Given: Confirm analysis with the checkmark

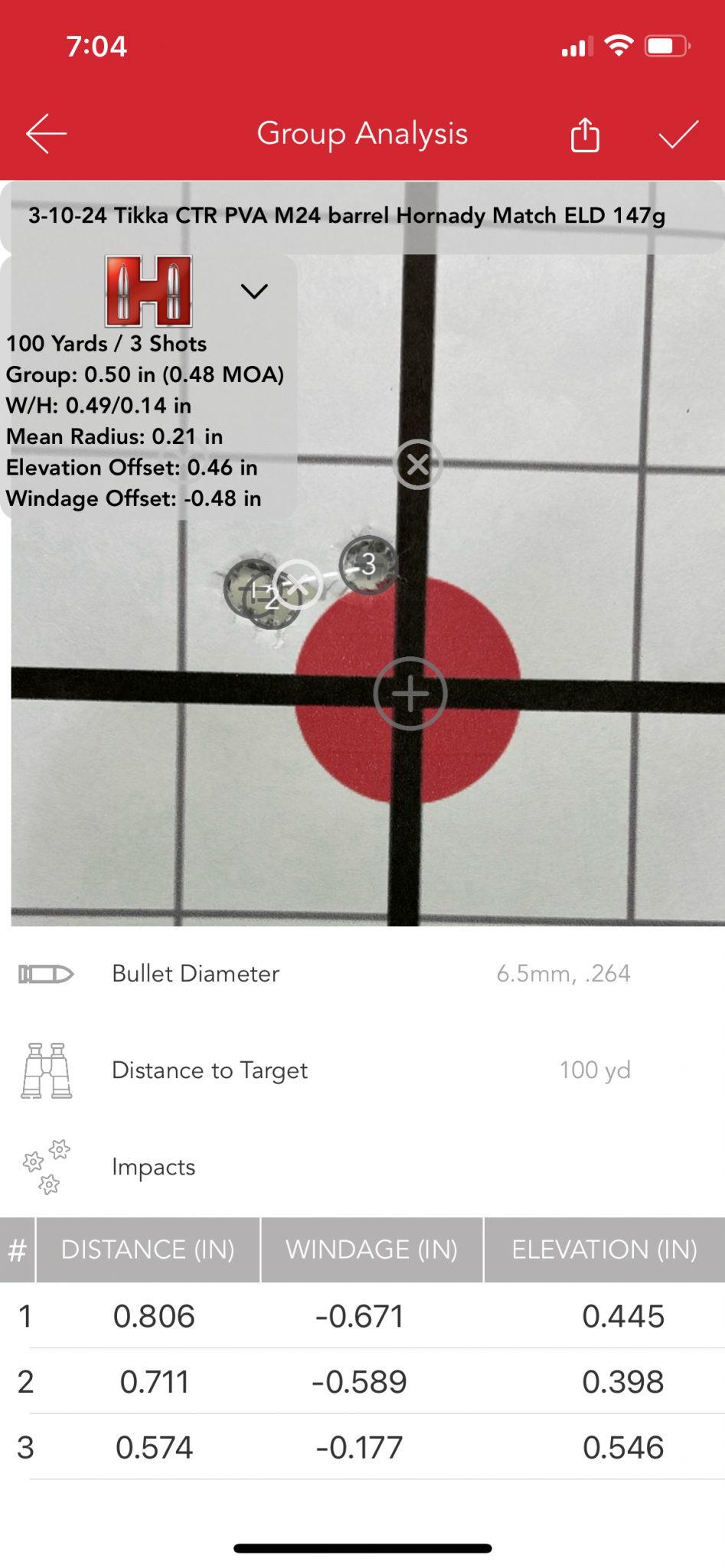Looking at the screenshot, I should (x=678, y=135).
